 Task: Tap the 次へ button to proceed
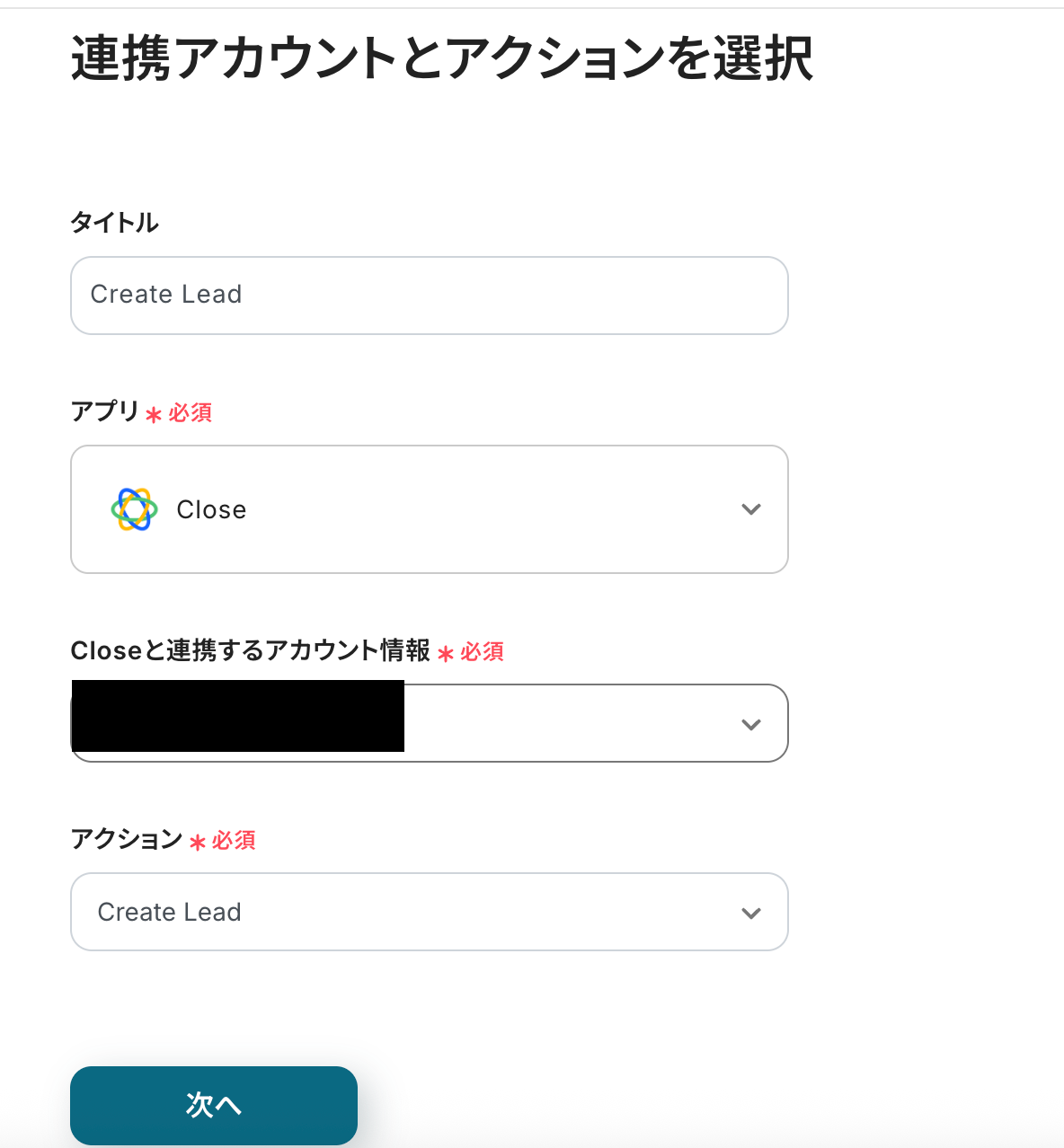(x=214, y=1105)
